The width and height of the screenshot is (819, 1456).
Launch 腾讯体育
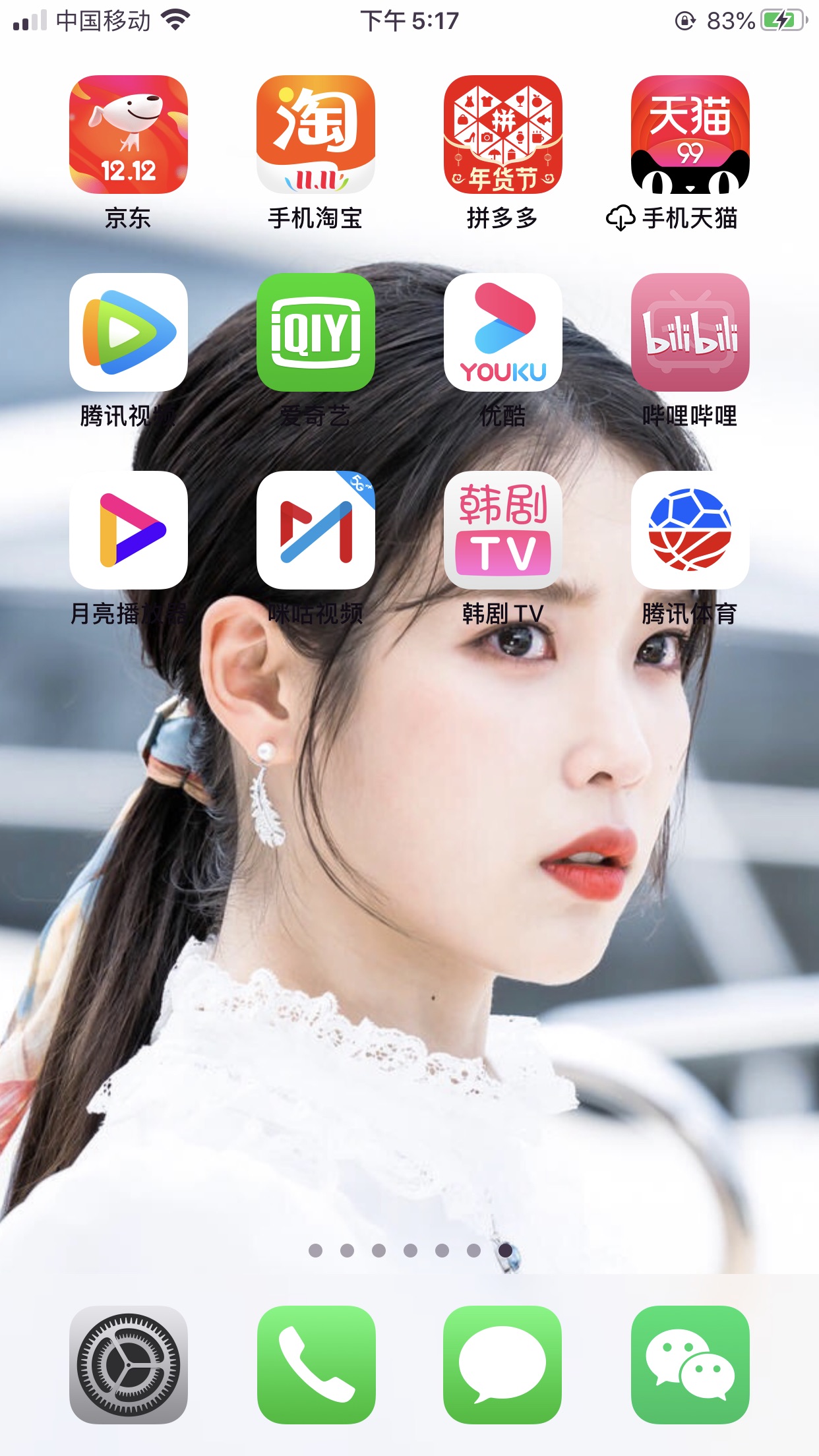pos(690,530)
